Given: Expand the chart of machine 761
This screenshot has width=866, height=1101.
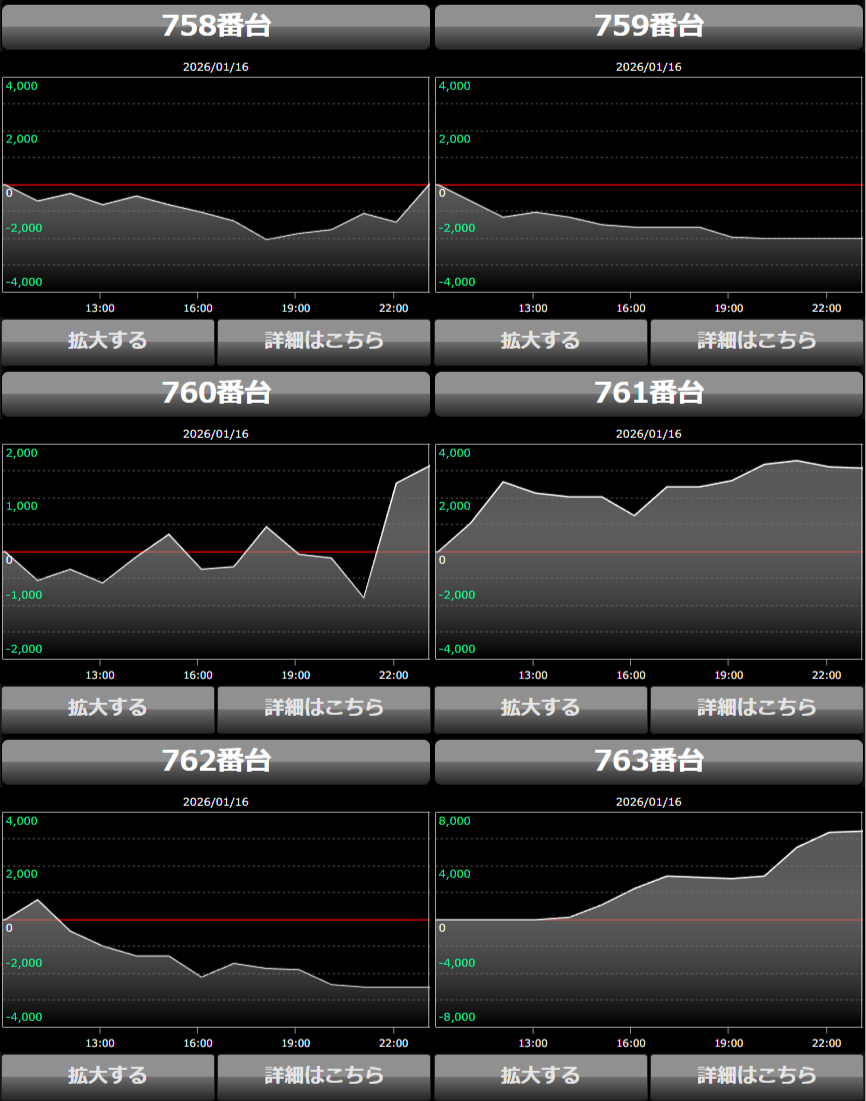Looking at the screenshot, I should click(x=541, y=709).
